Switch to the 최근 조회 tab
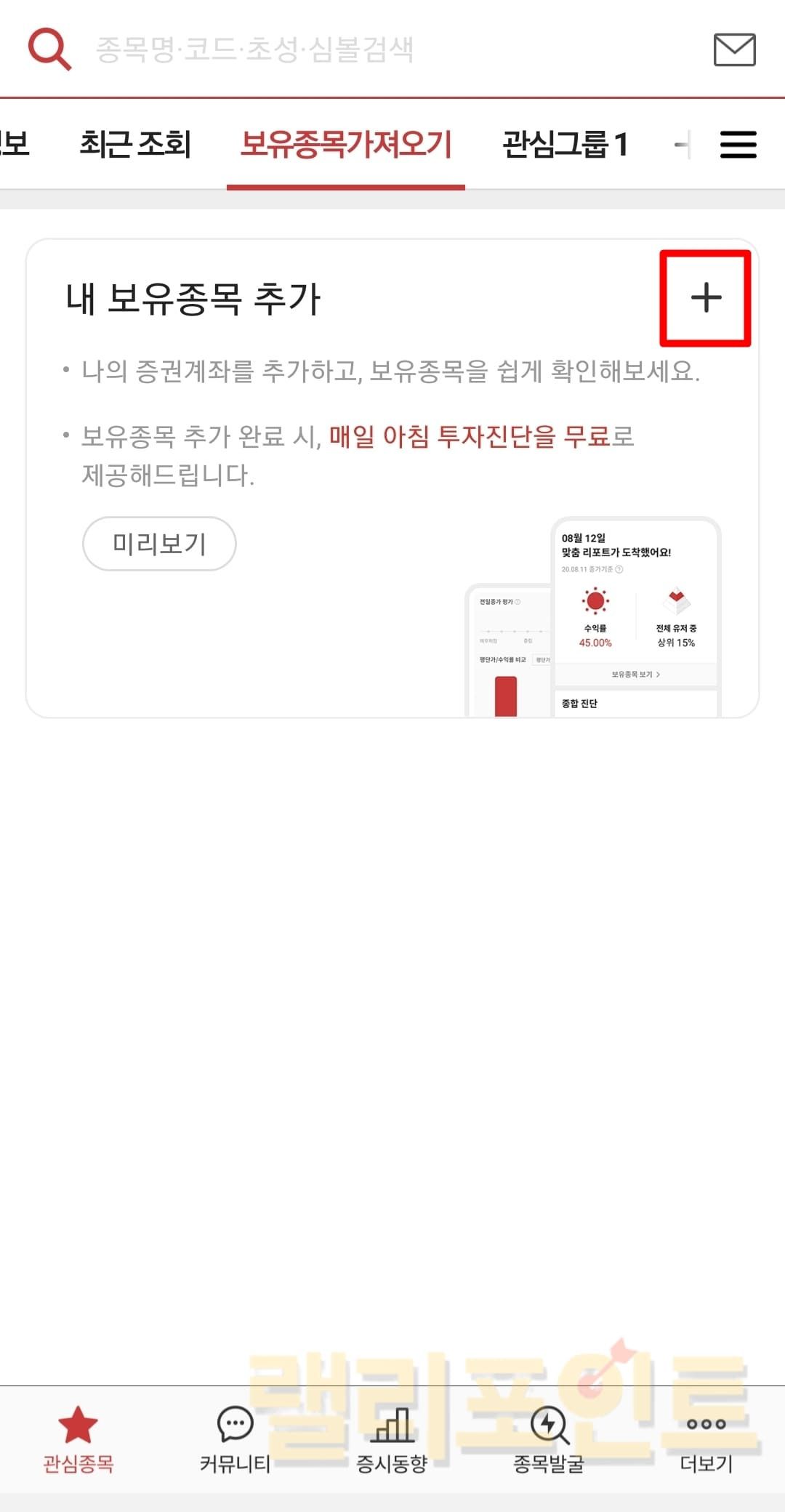This screenshot has height=1512, width=785. [135, 144]
